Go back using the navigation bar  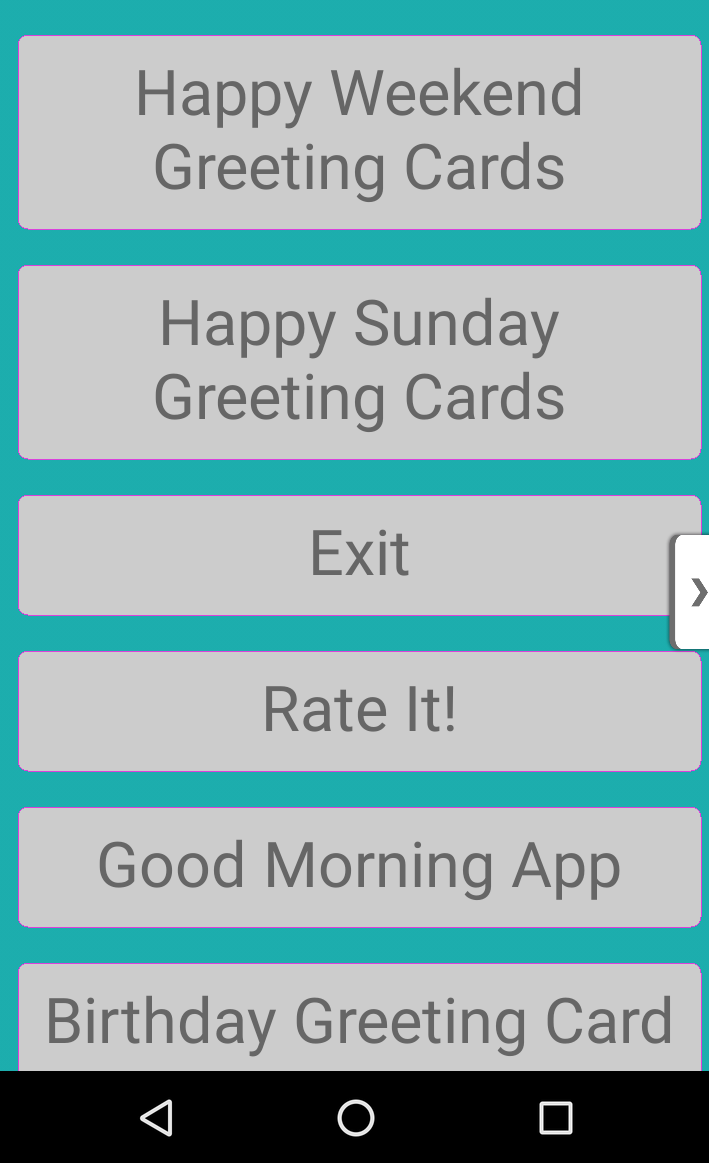click(156, 1117)
